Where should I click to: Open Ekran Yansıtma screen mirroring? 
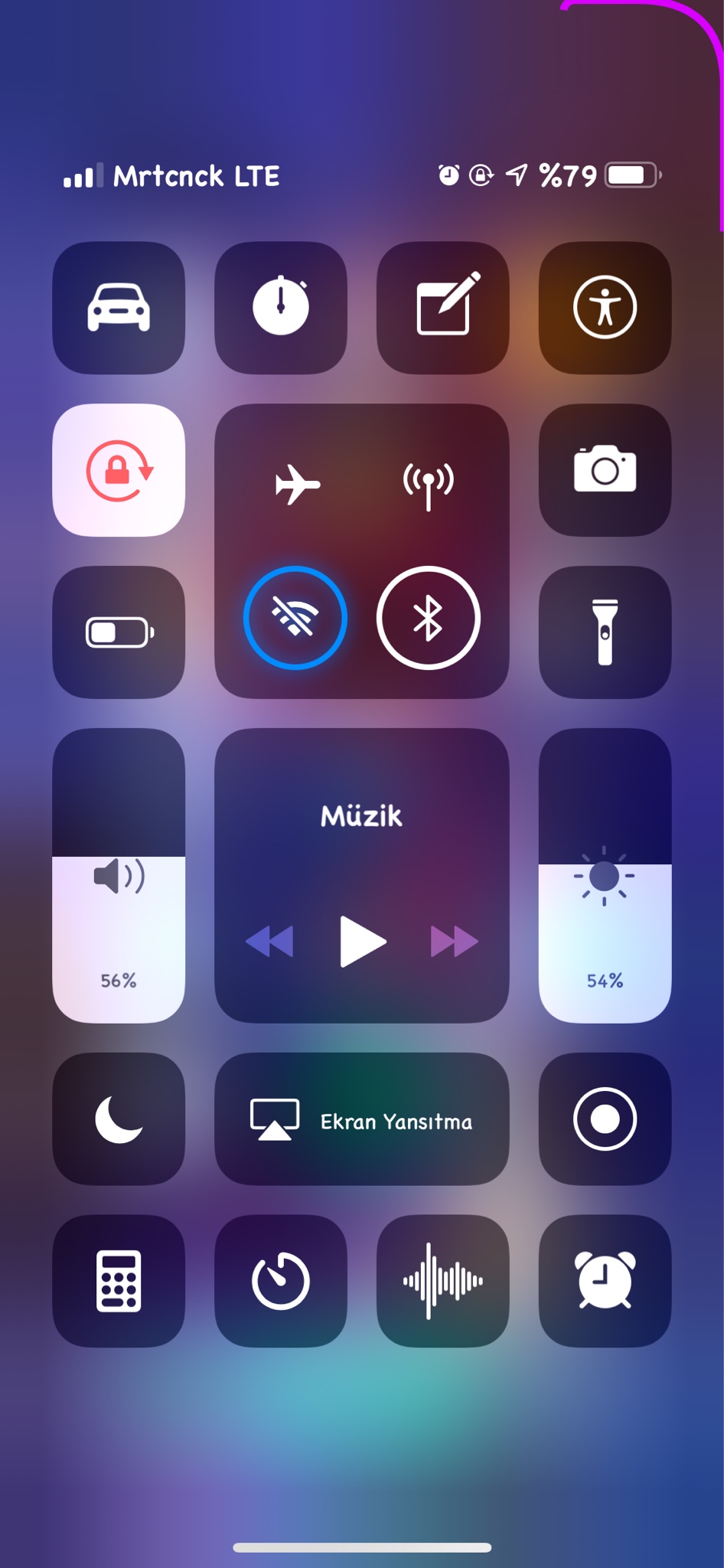click(x=362, y=1119)
